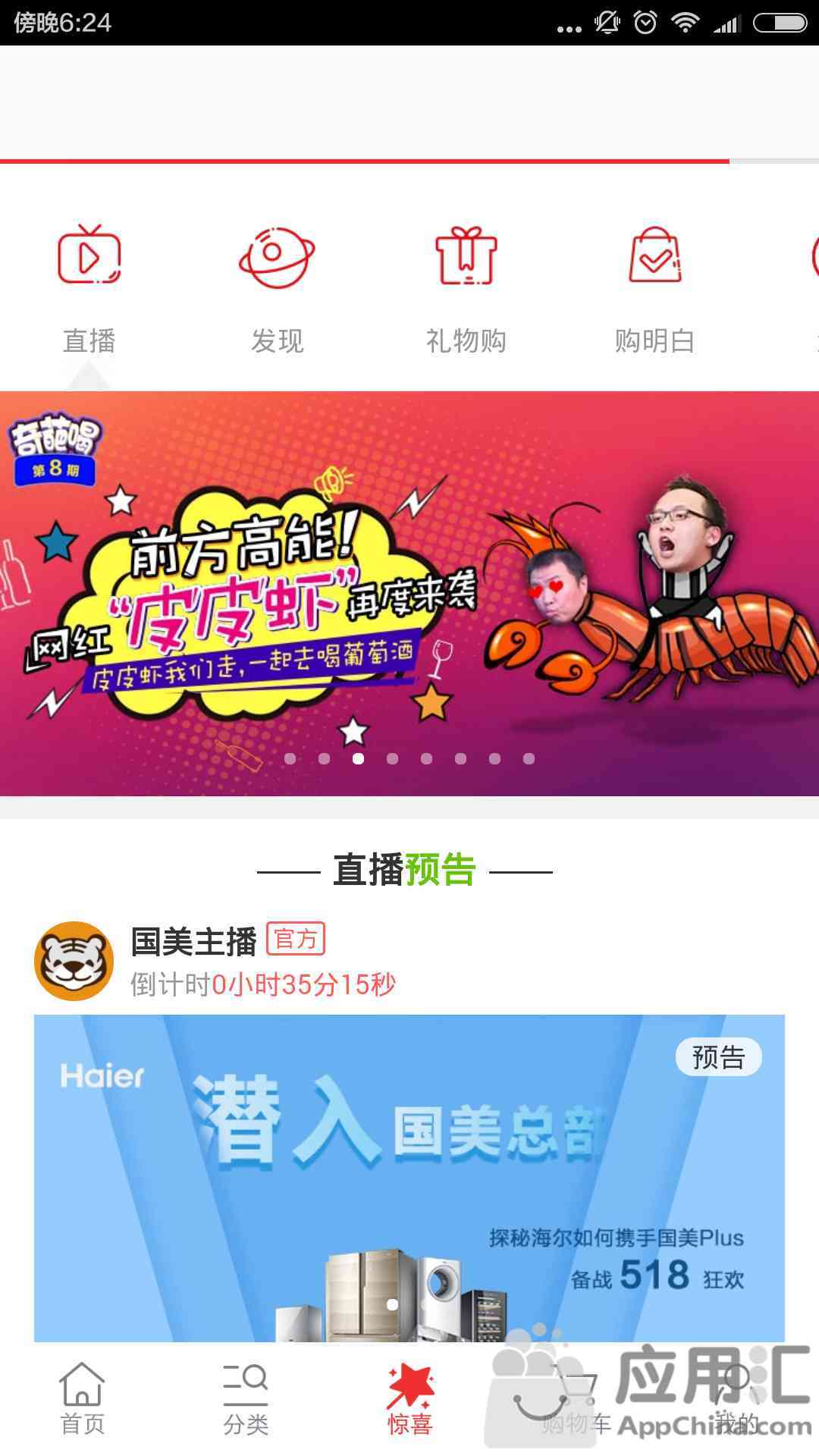The width and height of the screenshot is (819, 1456).
Task: Open the 礼物购 gift shopping section
Action: click(x=466, y=290)
